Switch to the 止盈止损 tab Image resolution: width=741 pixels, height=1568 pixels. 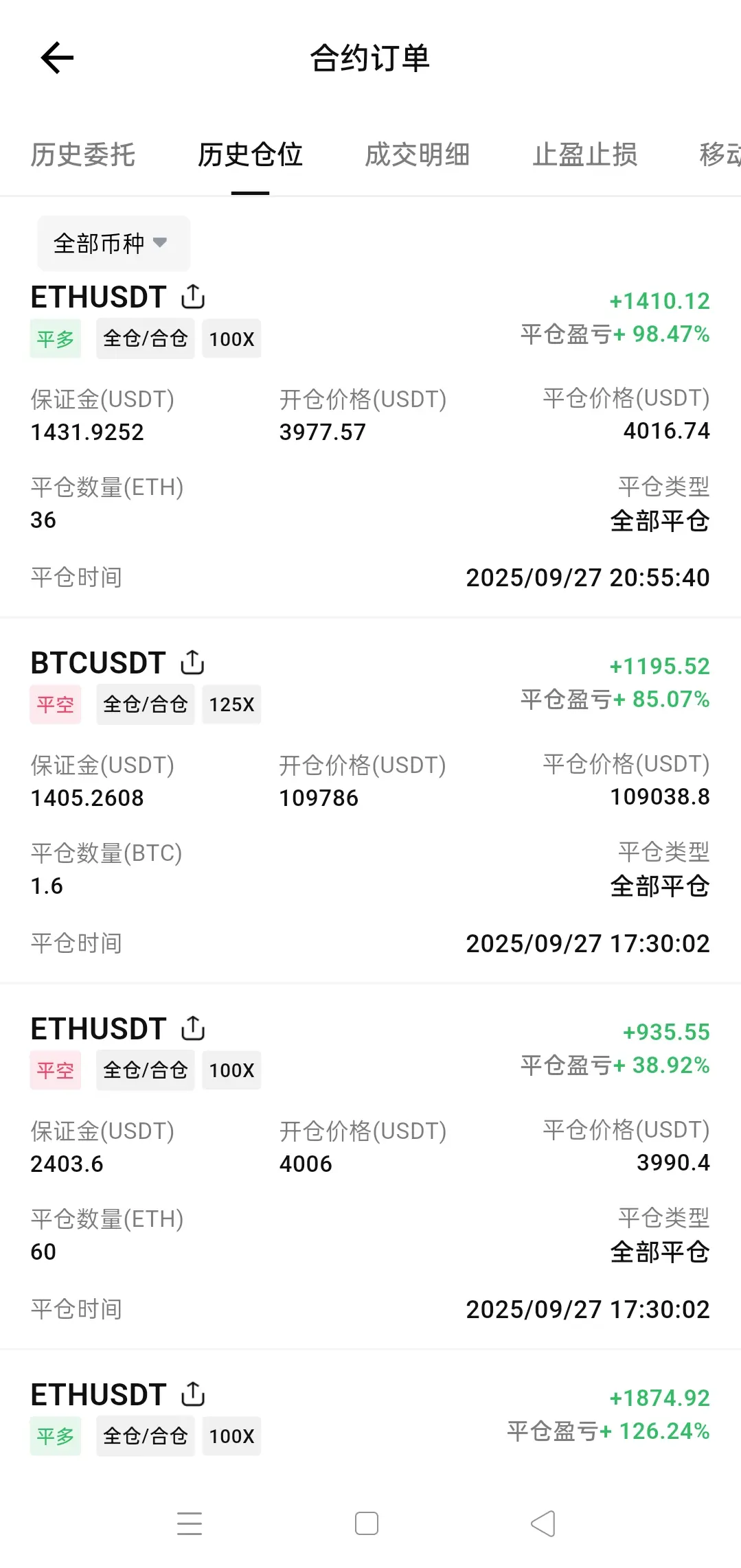coord(584,155)
